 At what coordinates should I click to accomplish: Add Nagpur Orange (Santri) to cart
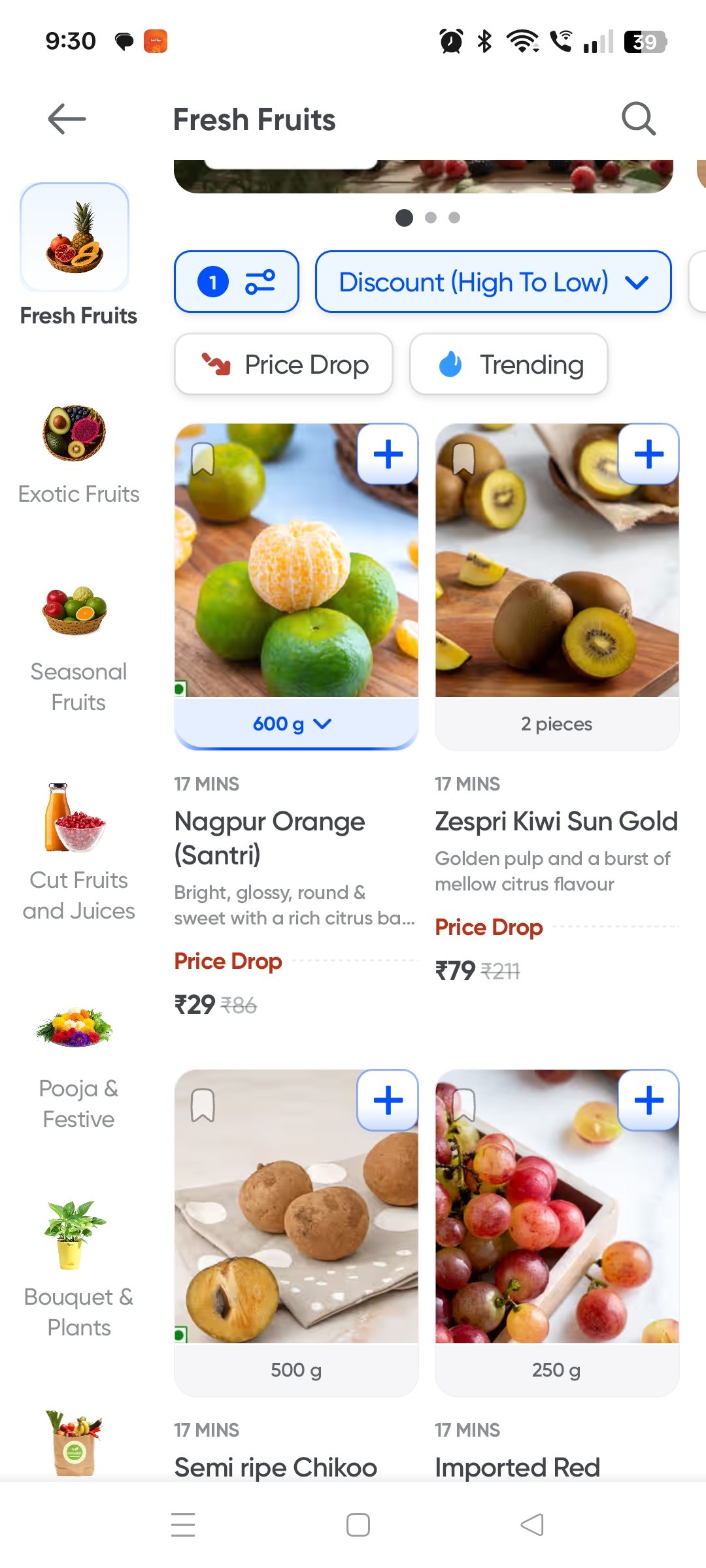click(388, 454)
